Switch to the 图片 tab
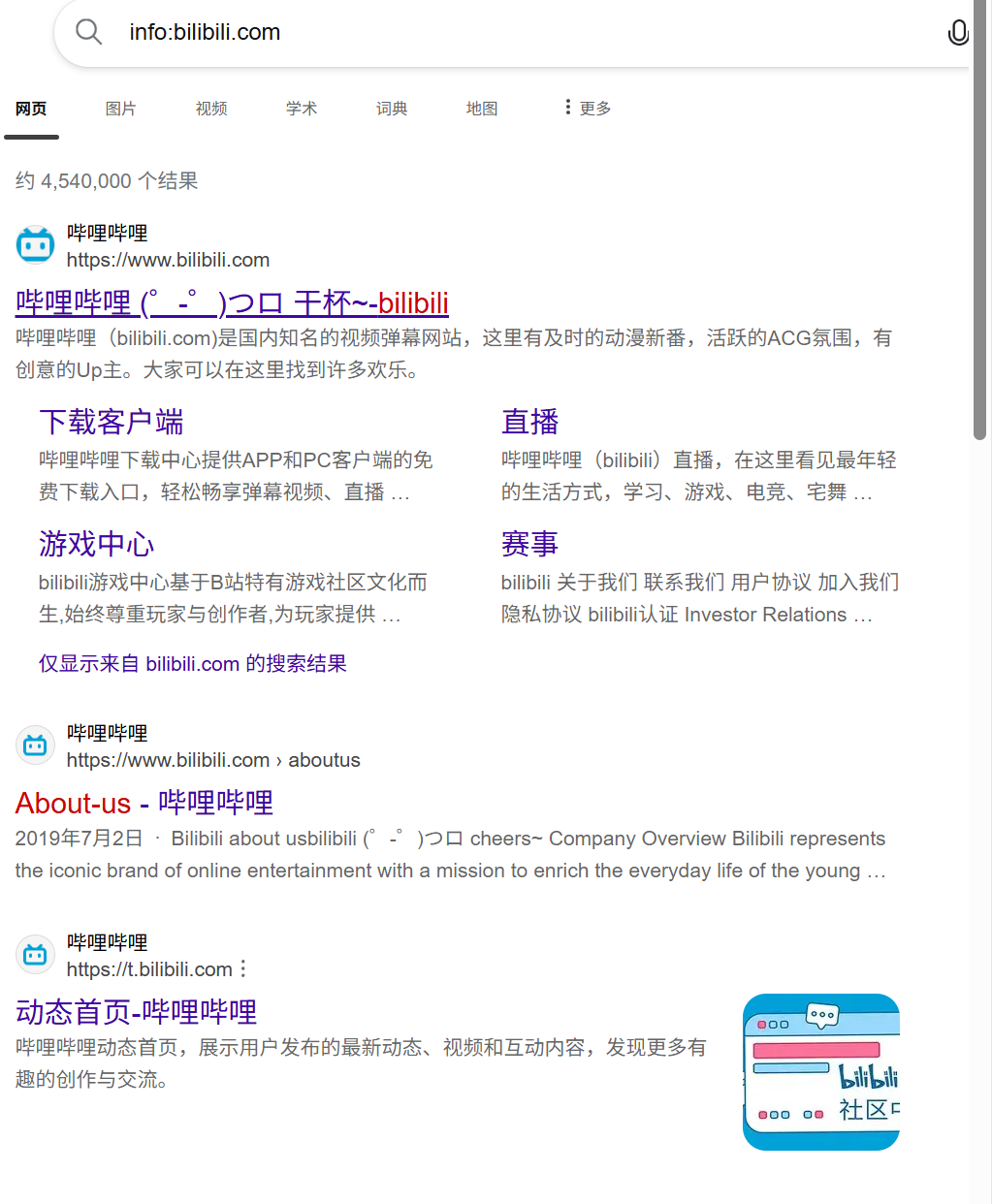 tap(120, 109)
